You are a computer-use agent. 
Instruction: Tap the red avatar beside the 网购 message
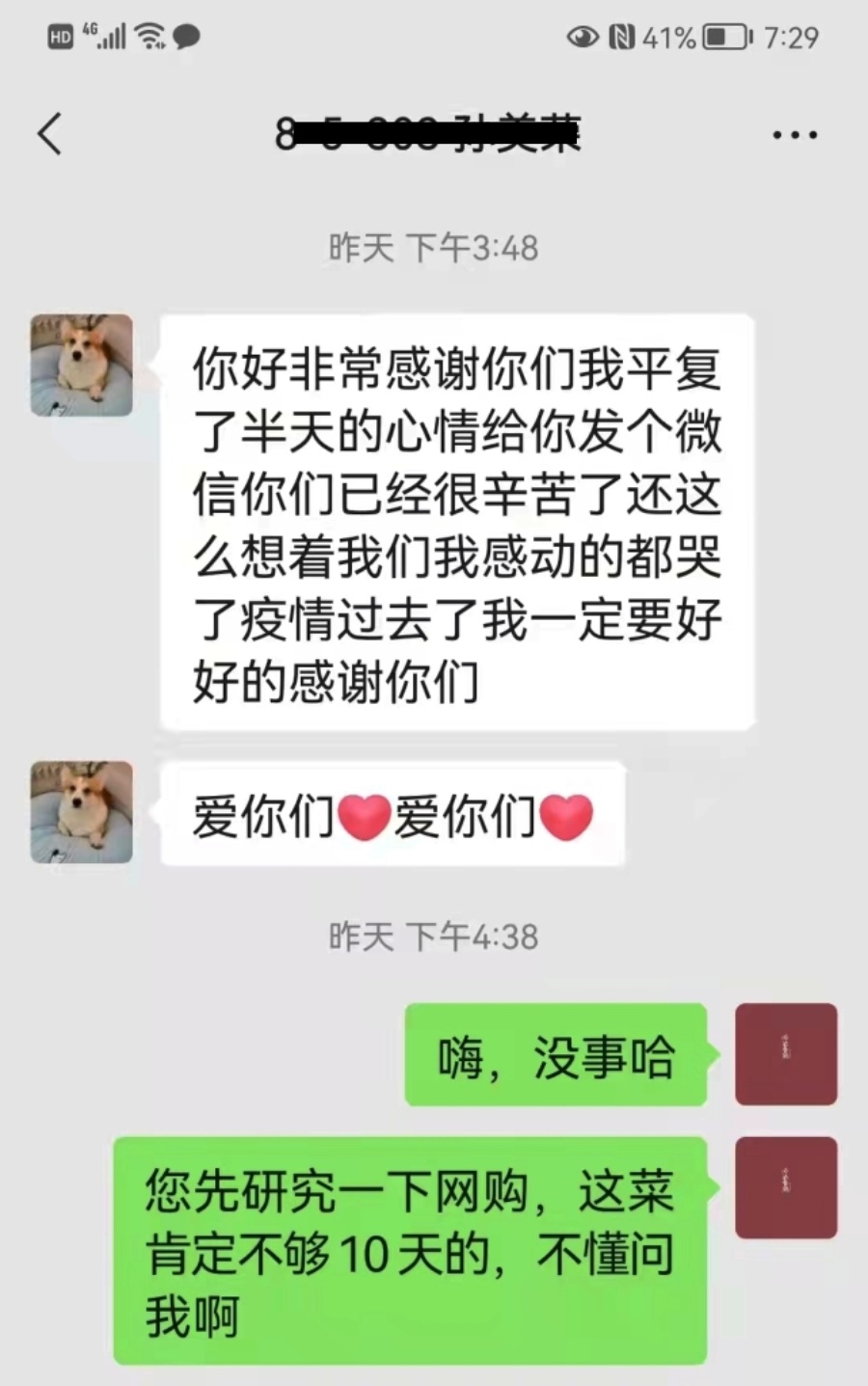point(785,1187)
